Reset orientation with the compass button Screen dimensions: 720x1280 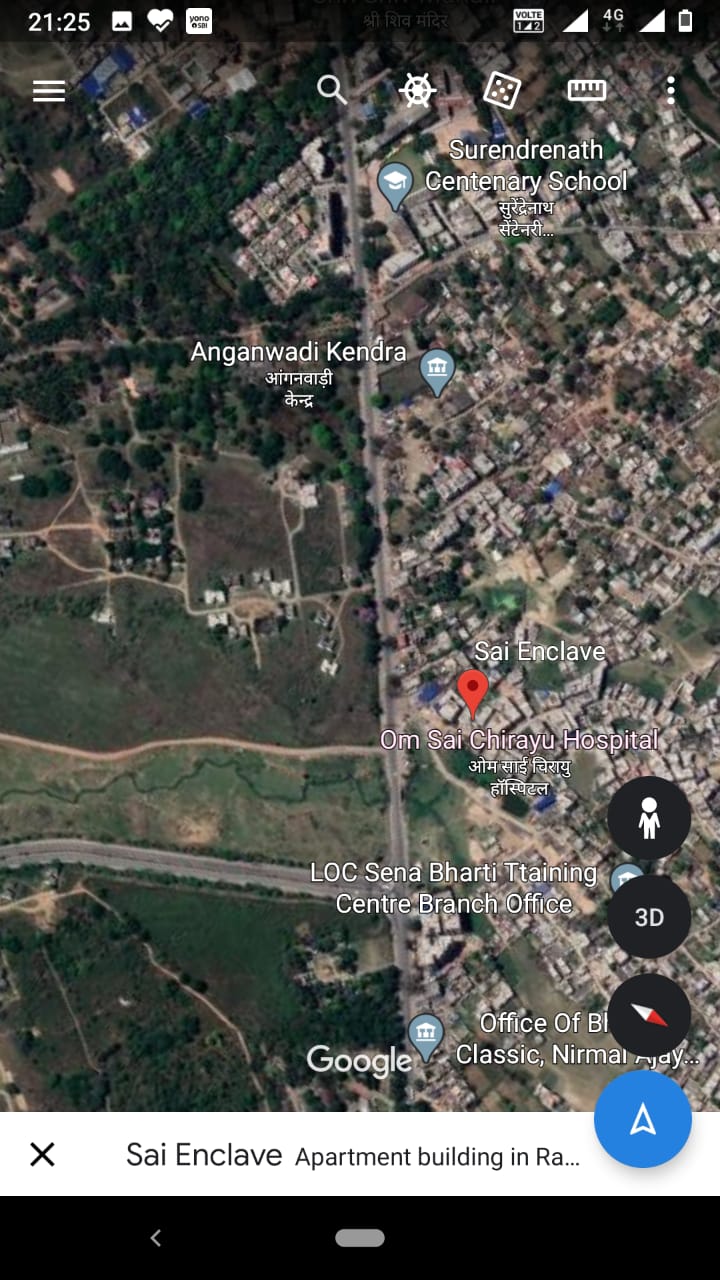[x=649, y=1015]
